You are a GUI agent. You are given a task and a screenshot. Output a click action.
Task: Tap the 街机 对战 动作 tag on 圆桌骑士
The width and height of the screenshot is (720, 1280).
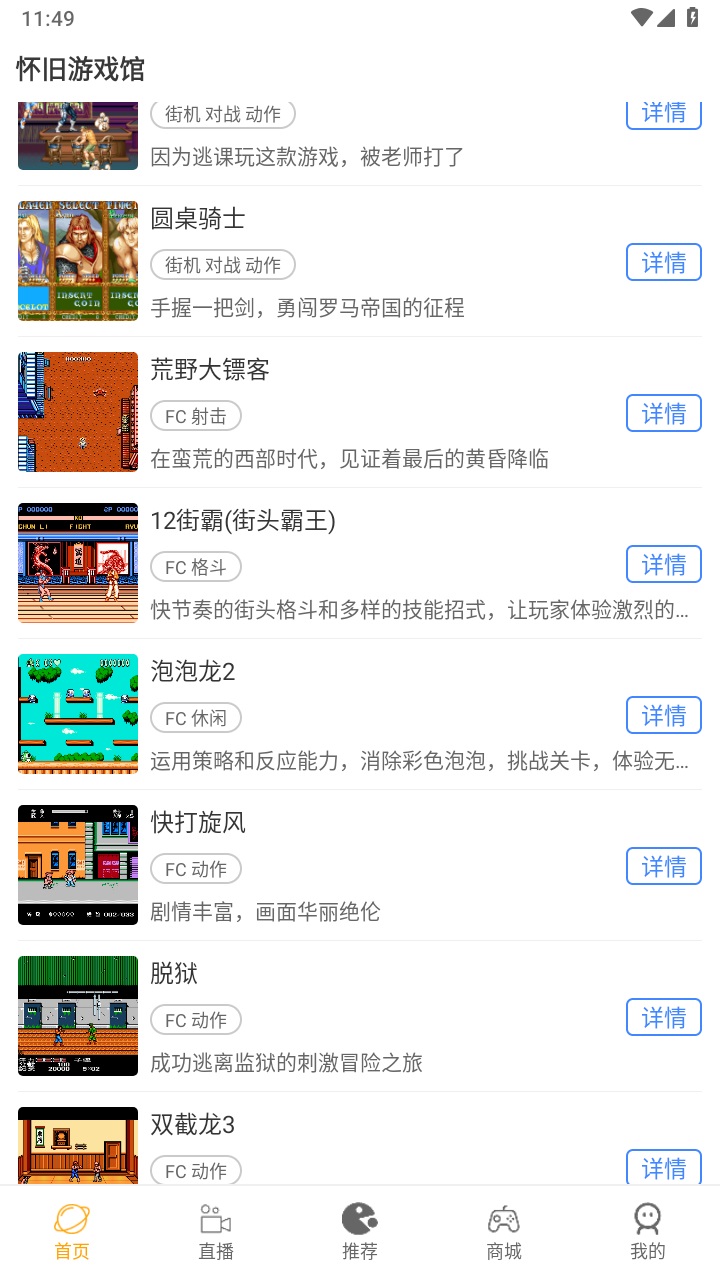point(222,264)
